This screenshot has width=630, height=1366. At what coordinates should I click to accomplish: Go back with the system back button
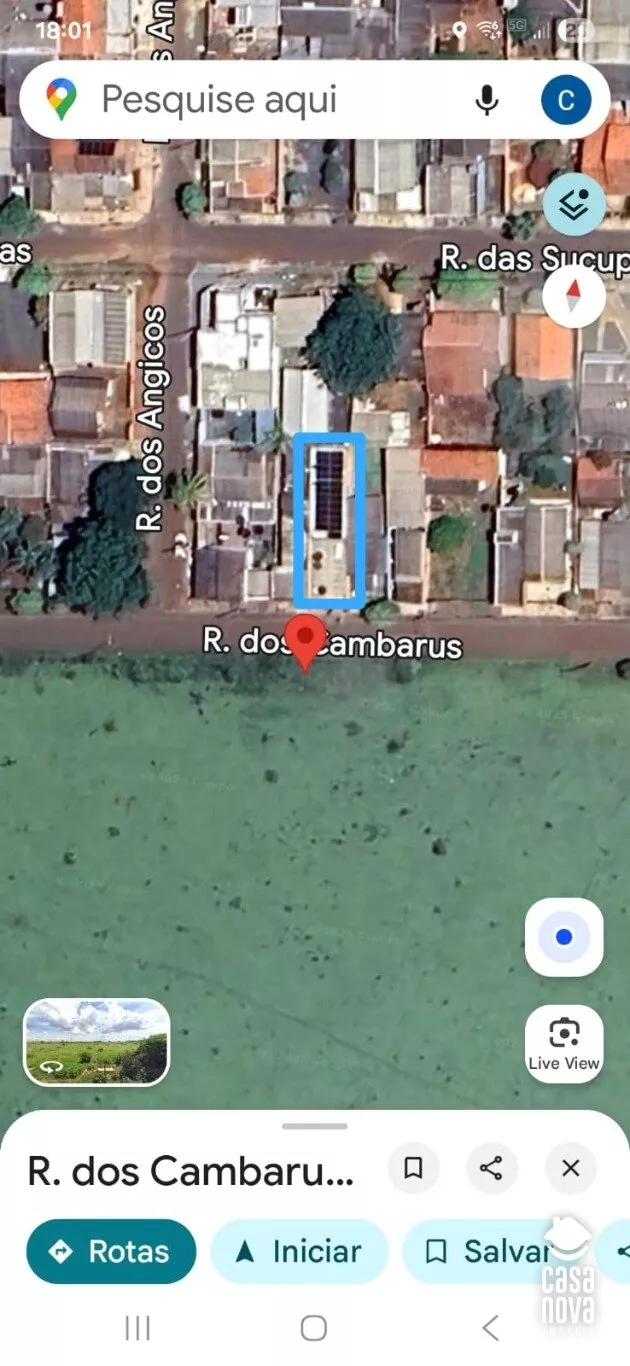coord(490,1328)
